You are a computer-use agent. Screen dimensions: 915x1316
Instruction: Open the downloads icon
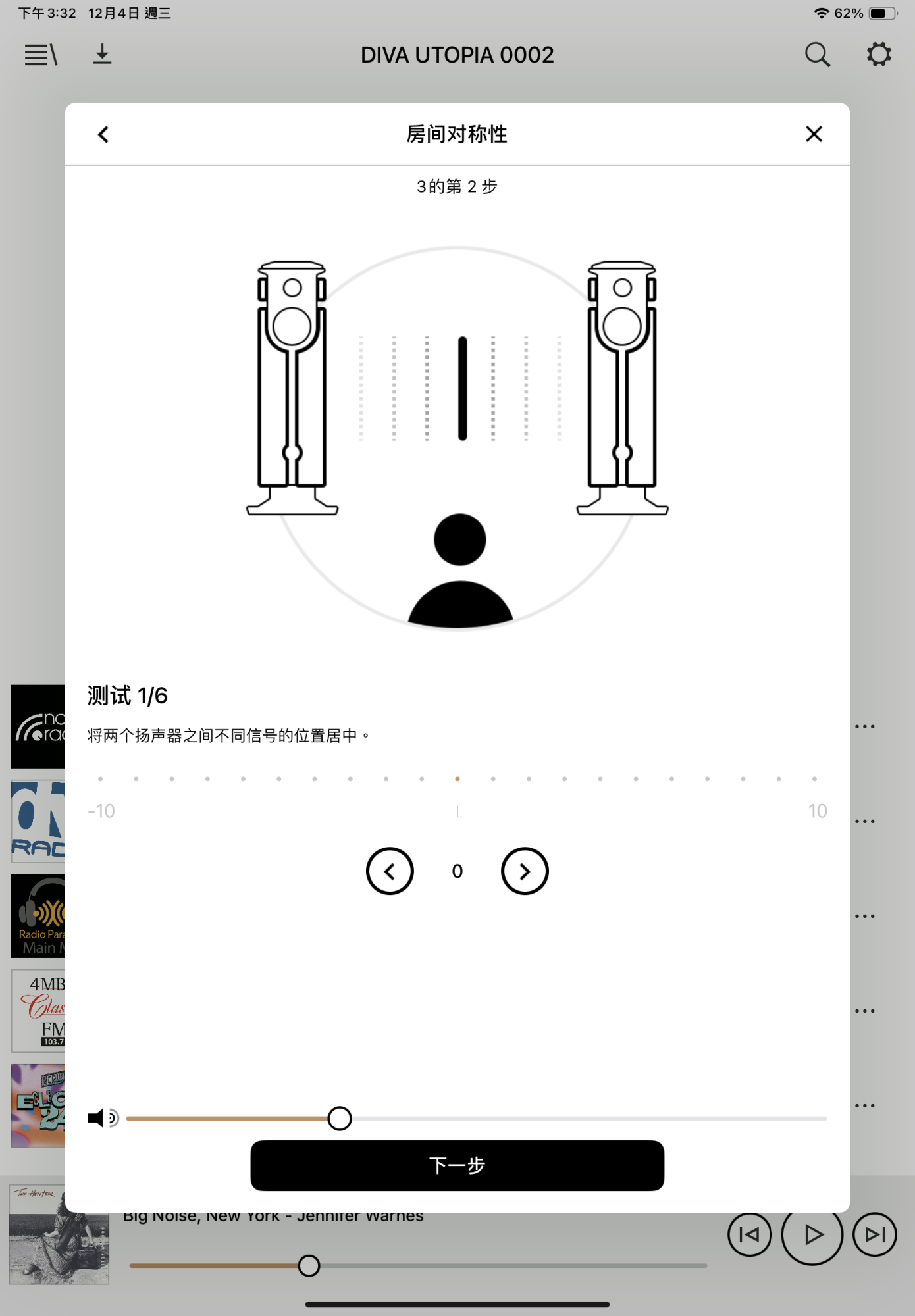coord(102,55)
